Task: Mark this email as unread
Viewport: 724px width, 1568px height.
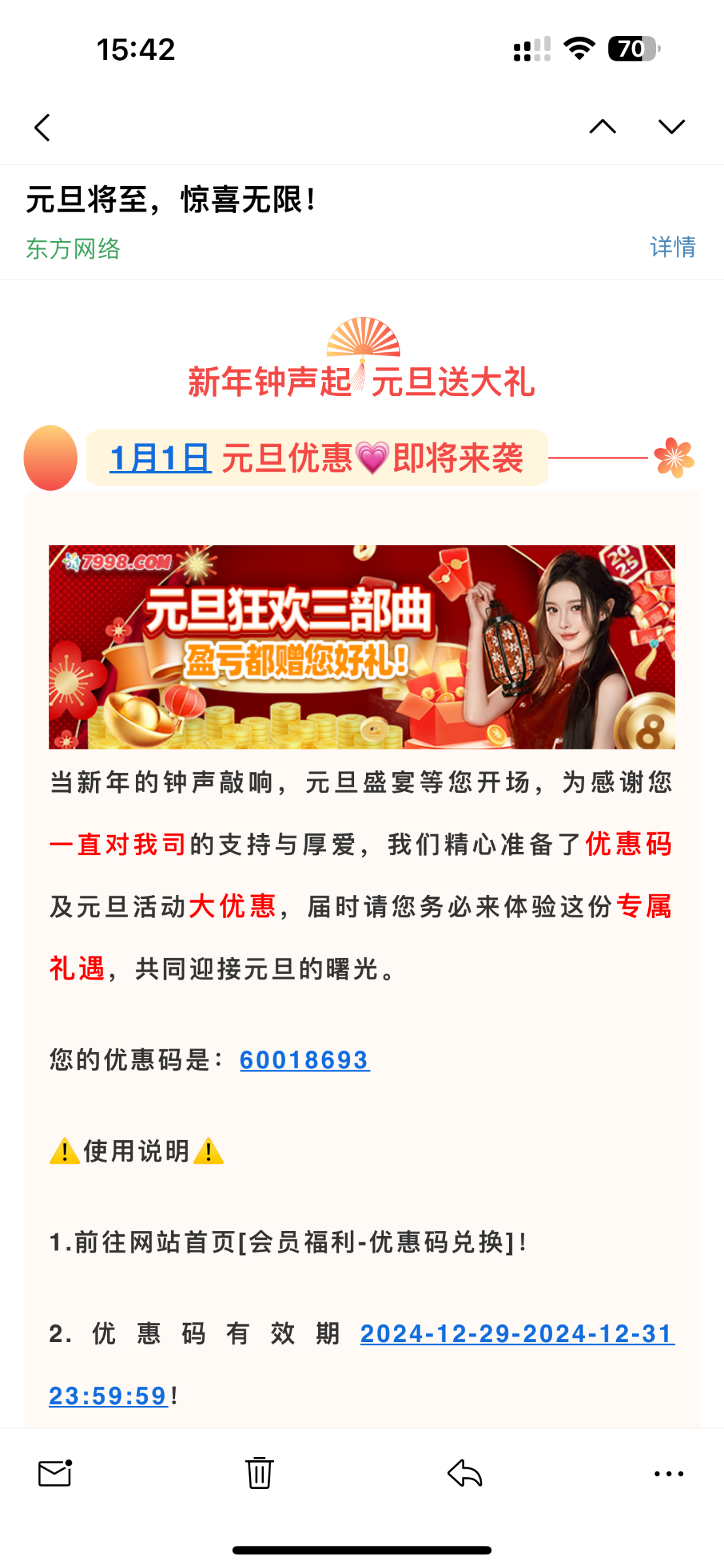Action: pos(55,1473)
